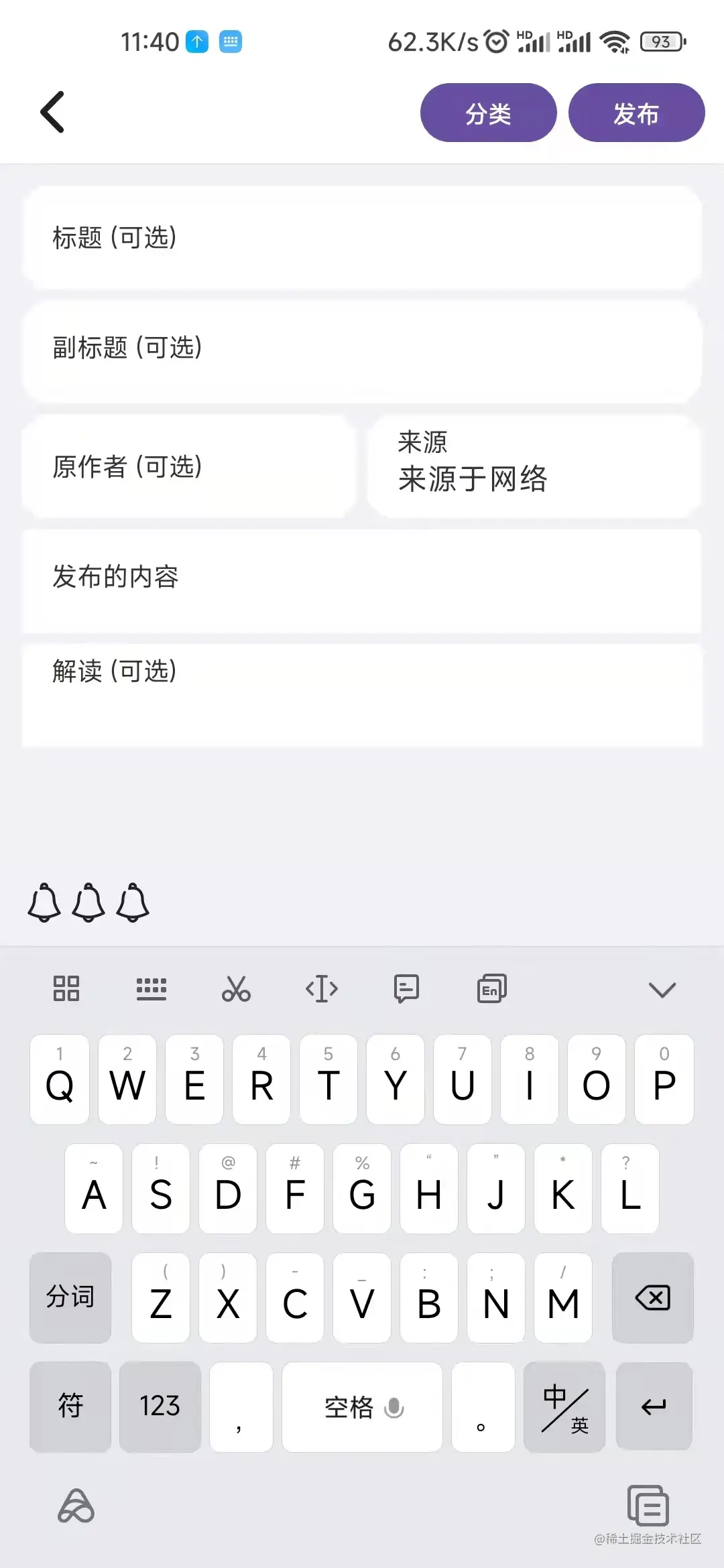Switch keyboard language with 中/英 key
The image size is (724, 1568).
point(564,1407)
